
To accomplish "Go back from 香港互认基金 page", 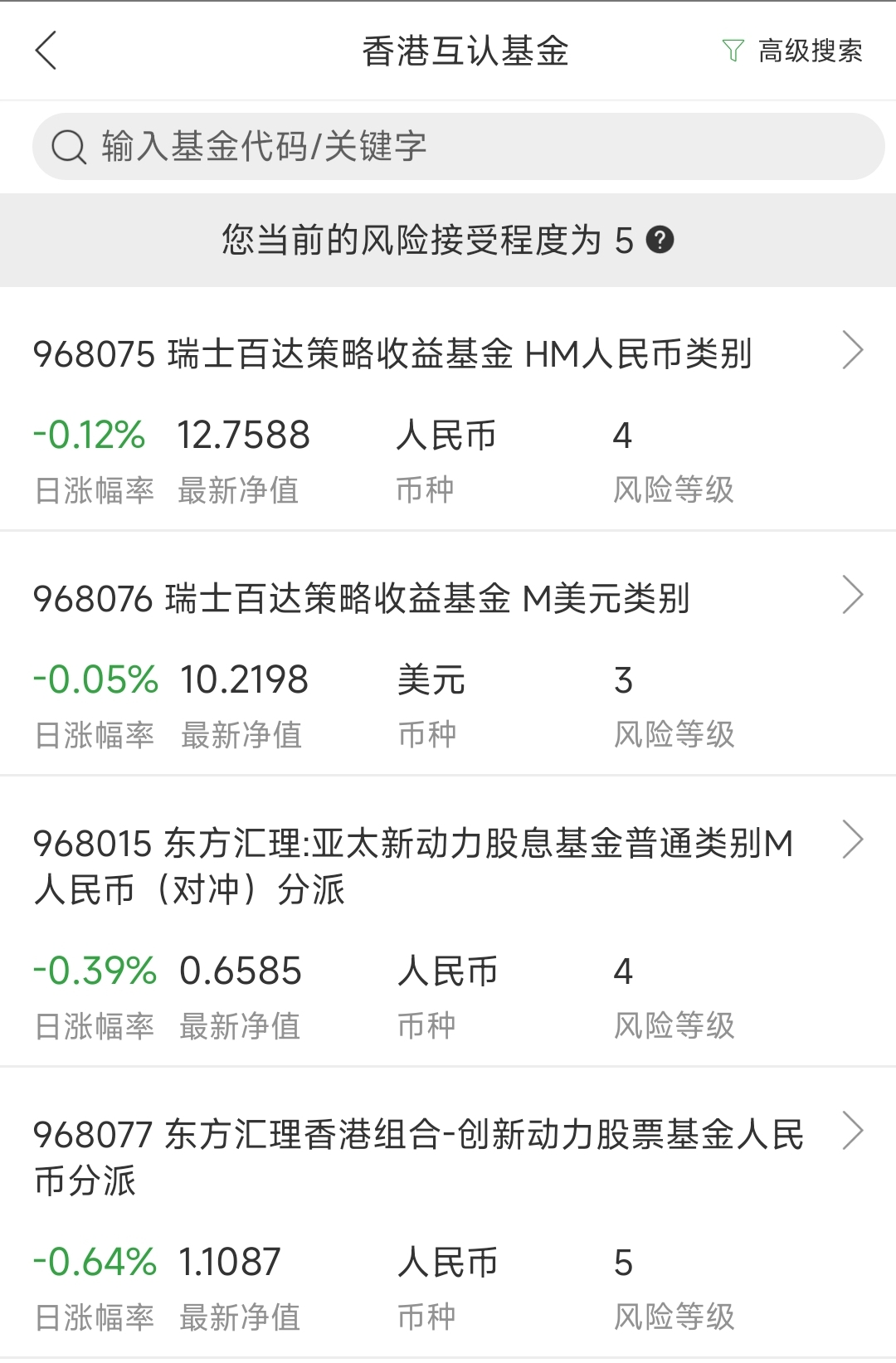I will [x=46, y=51].
